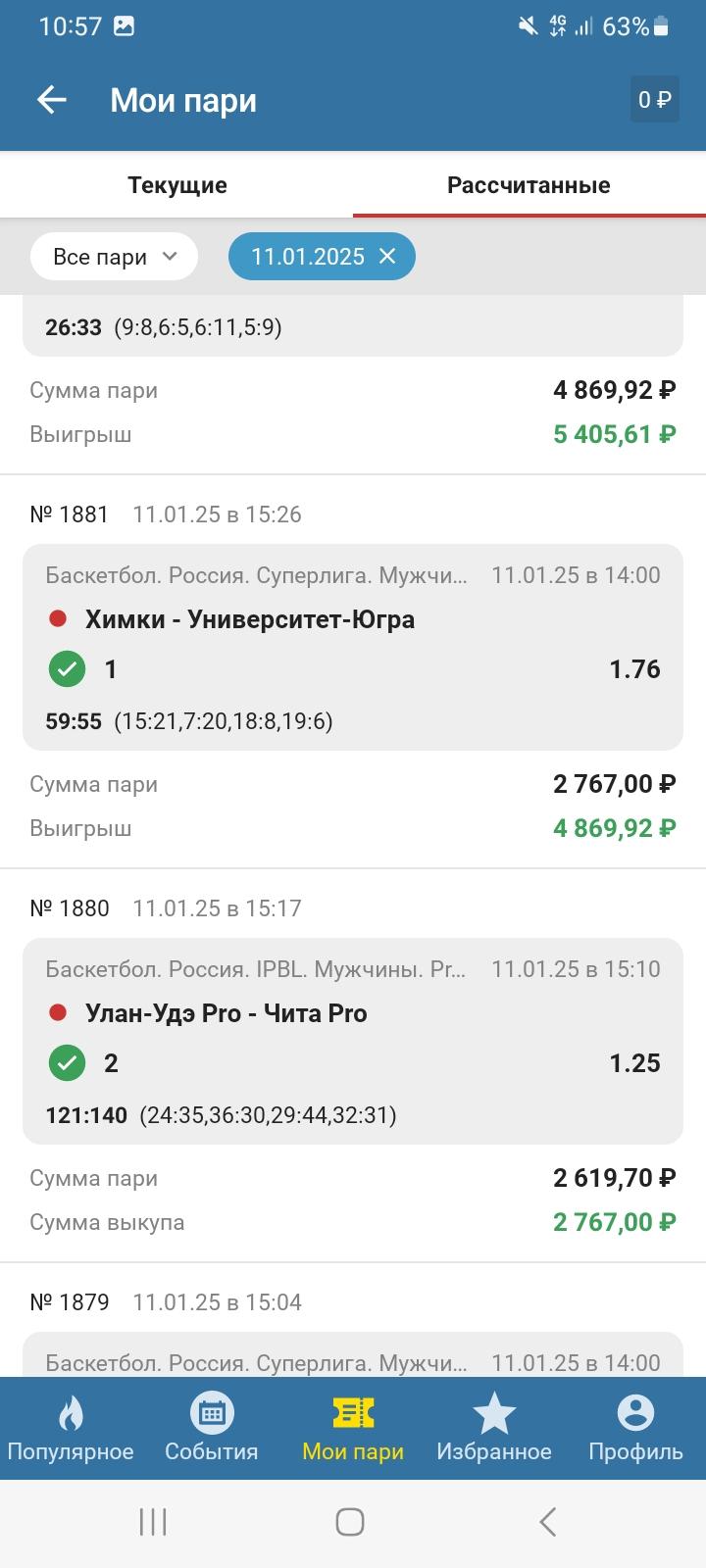Go to the События tab

[212, 1428]
